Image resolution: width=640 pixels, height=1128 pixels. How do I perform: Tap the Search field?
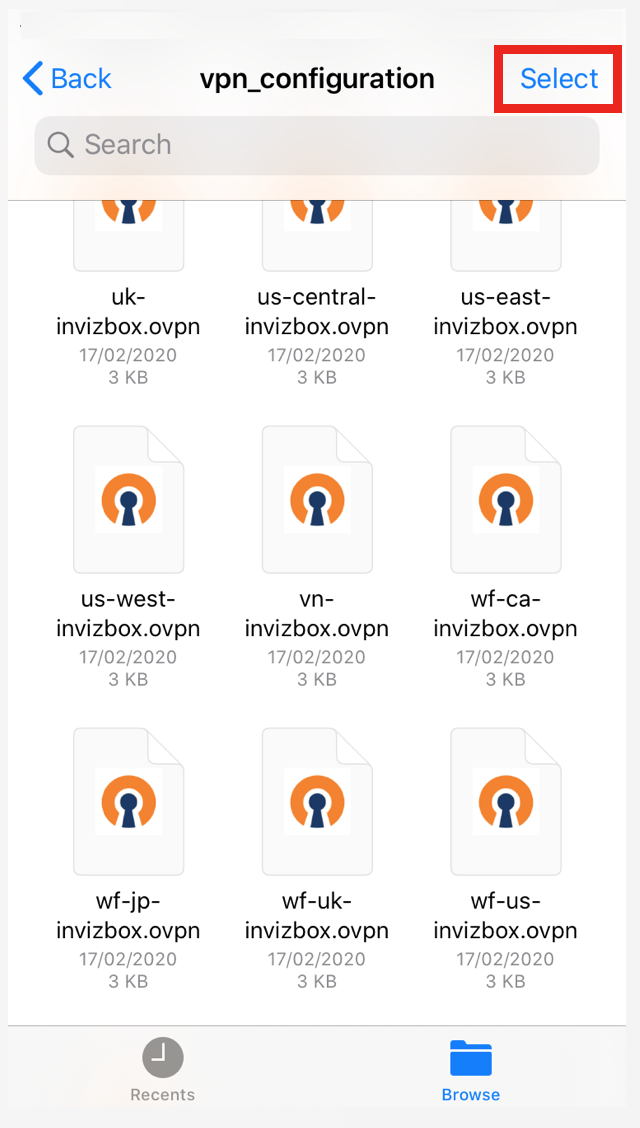pyautogui.click(x=317, y=145)
